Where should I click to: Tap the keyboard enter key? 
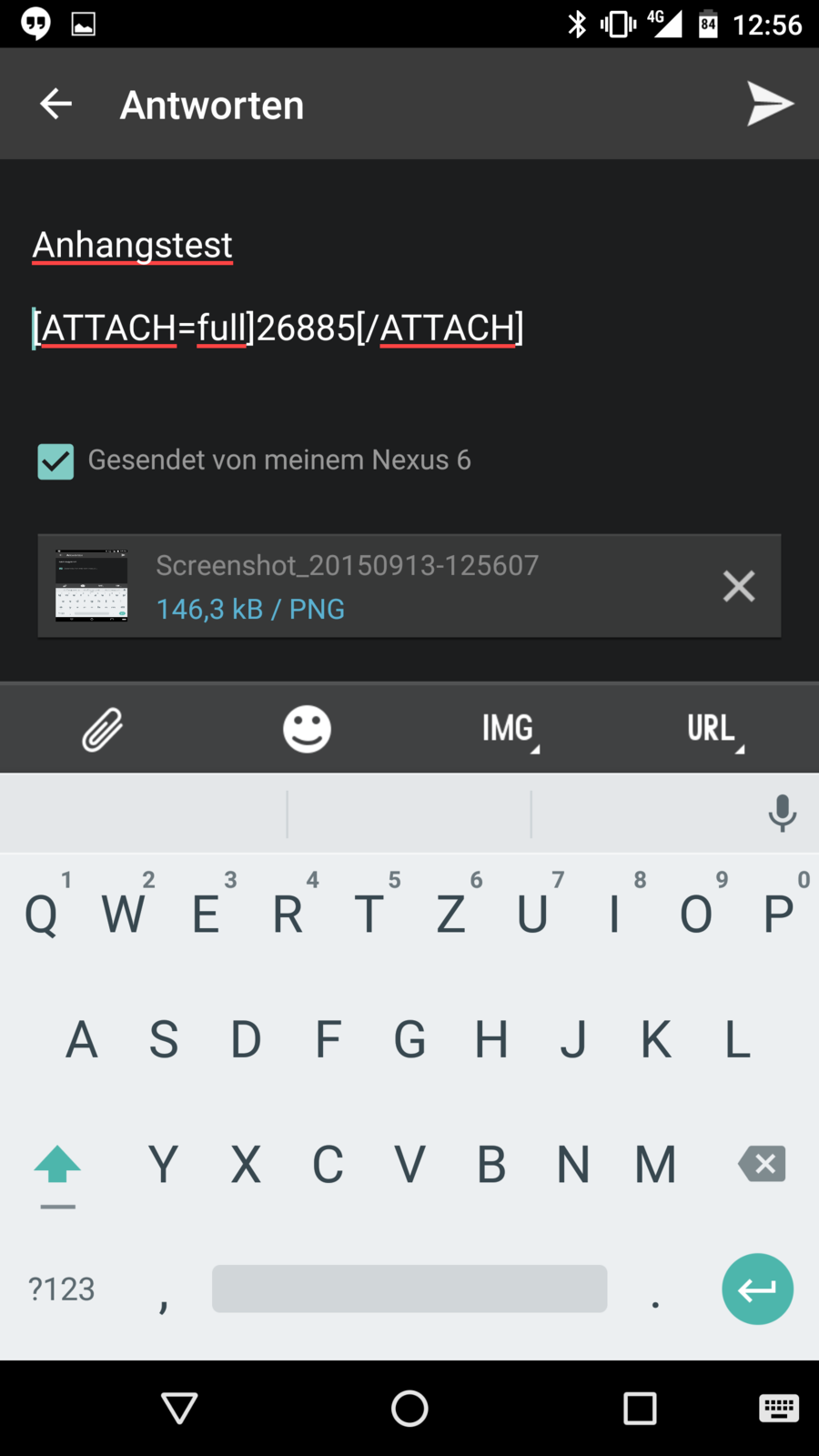coord(757,1289)
